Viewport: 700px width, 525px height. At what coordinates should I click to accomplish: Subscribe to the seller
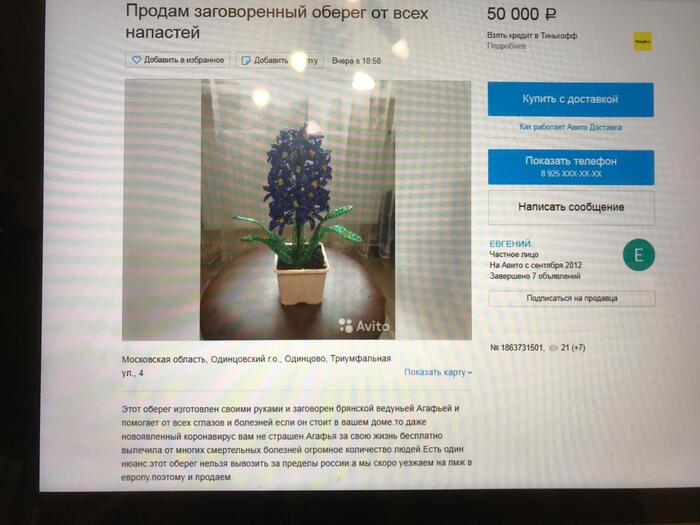571,298
